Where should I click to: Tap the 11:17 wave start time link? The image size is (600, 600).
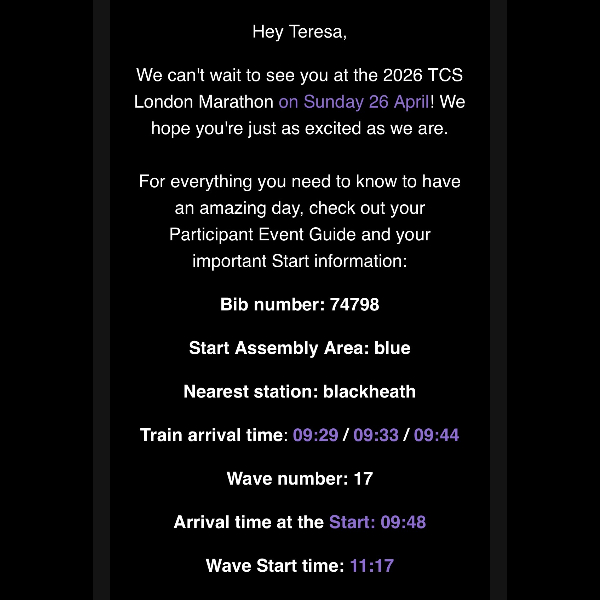coord(371,565)
